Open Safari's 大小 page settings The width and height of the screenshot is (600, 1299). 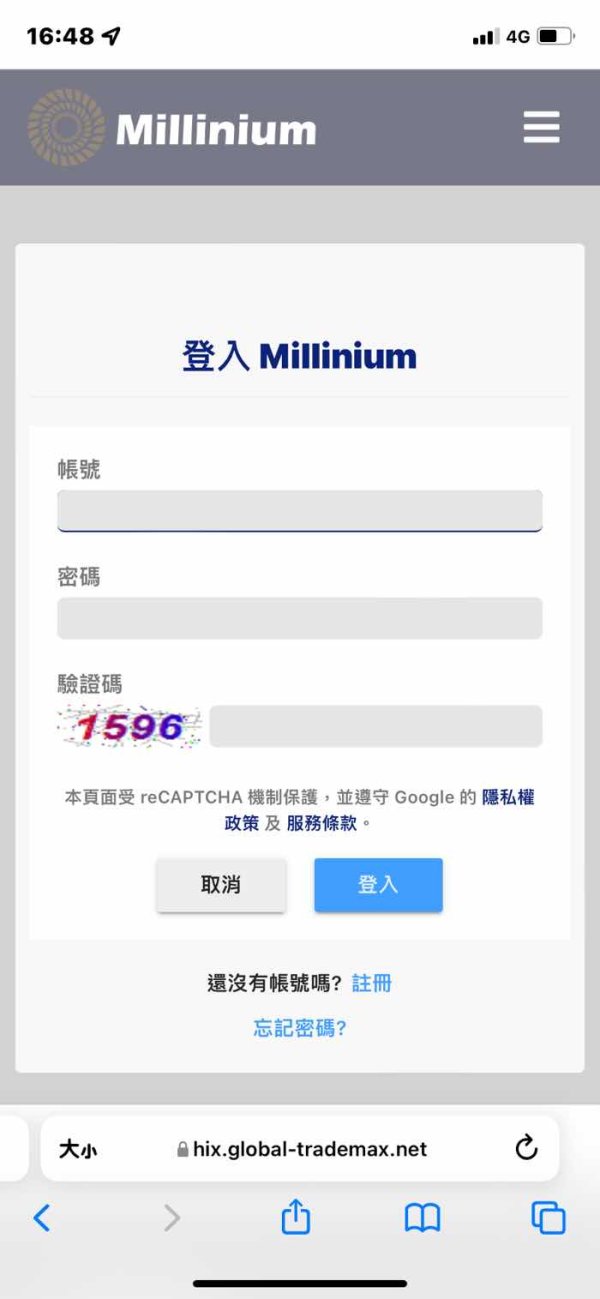78,1149
